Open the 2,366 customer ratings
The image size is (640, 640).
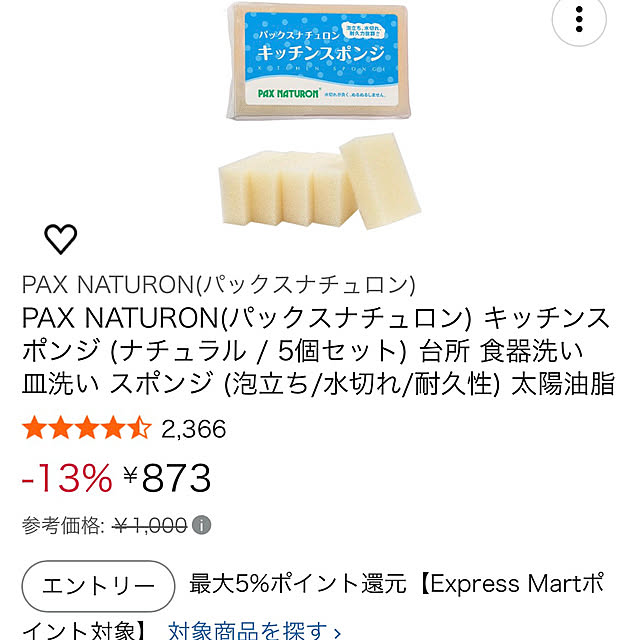pyautogui.click(x=193, y=429)
